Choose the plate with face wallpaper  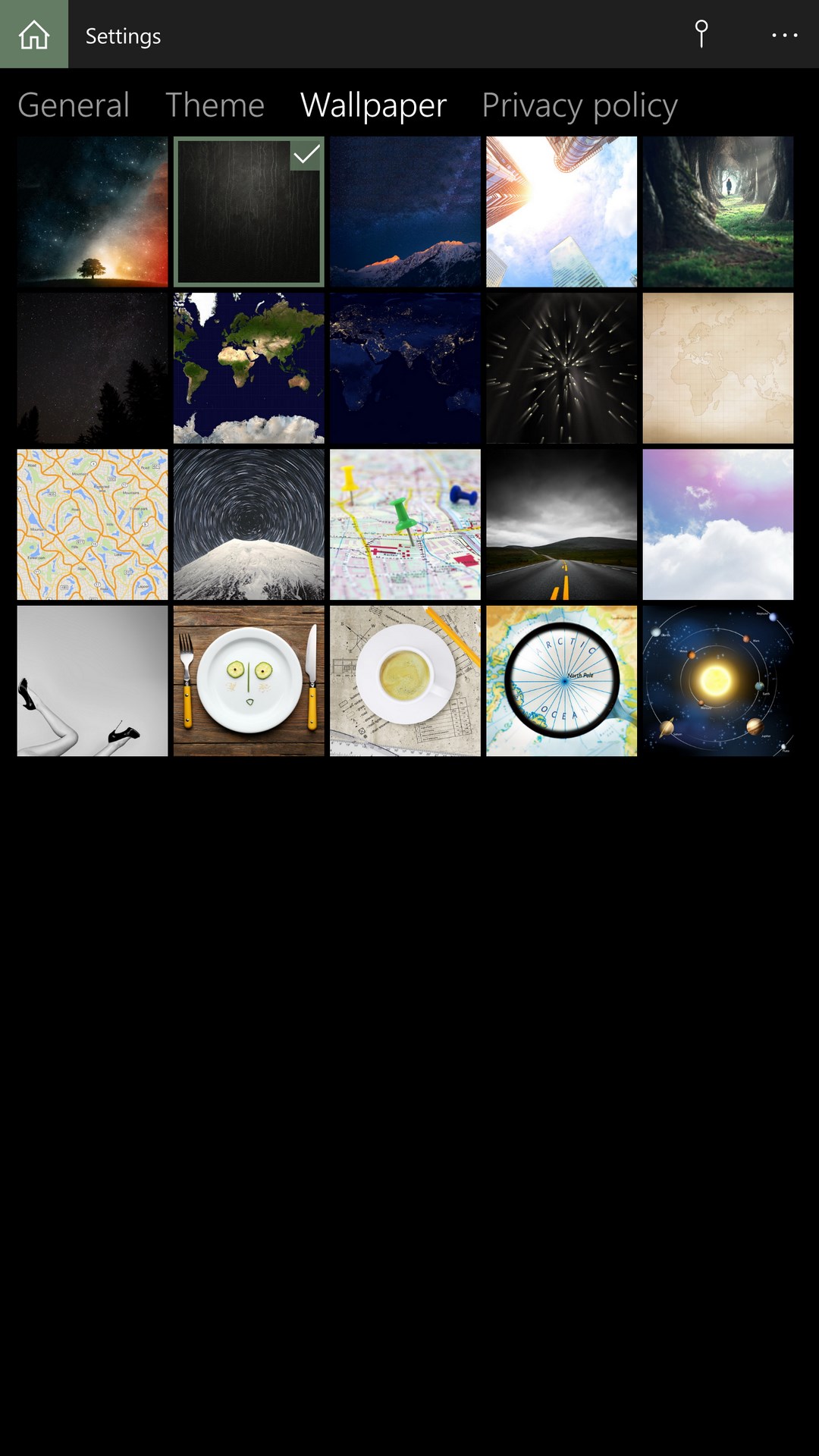point(249,680)
